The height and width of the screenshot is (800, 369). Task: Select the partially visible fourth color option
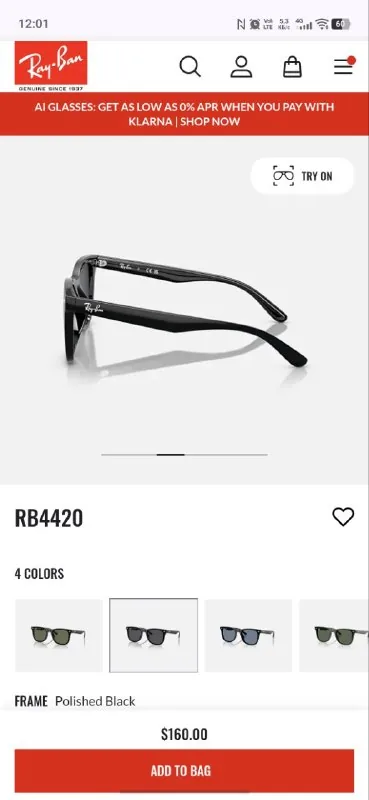click(334, 635)
